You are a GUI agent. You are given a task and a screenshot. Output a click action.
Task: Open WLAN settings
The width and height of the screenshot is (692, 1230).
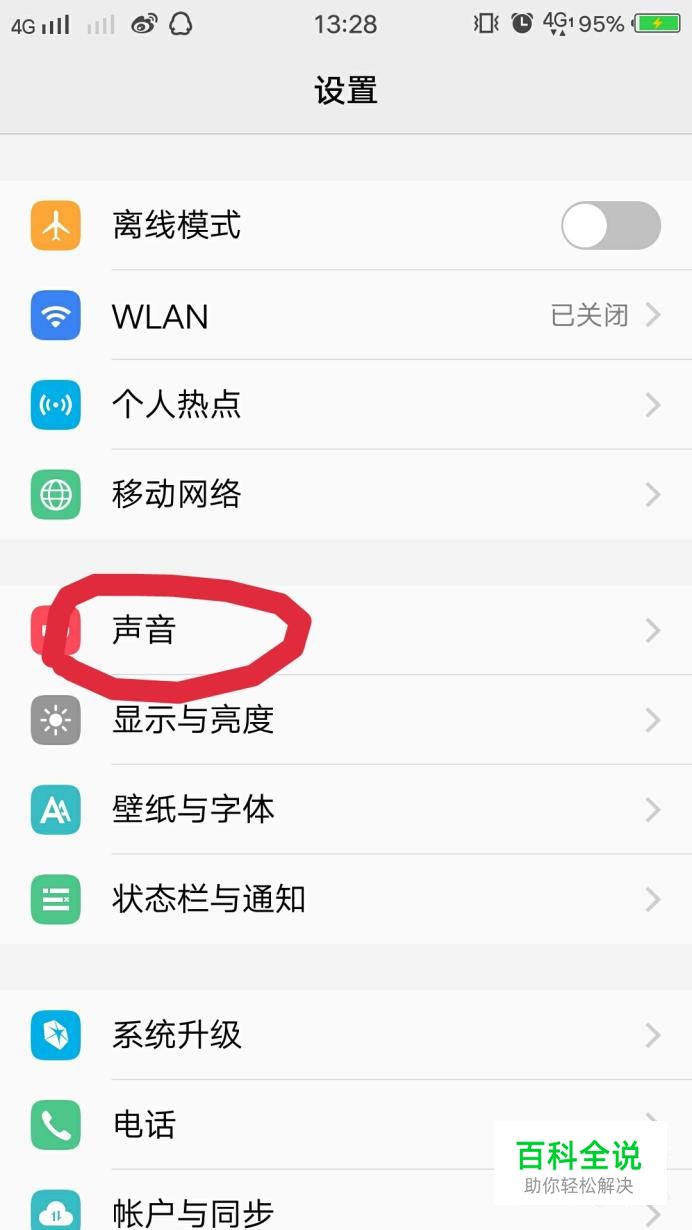point(345,316)
